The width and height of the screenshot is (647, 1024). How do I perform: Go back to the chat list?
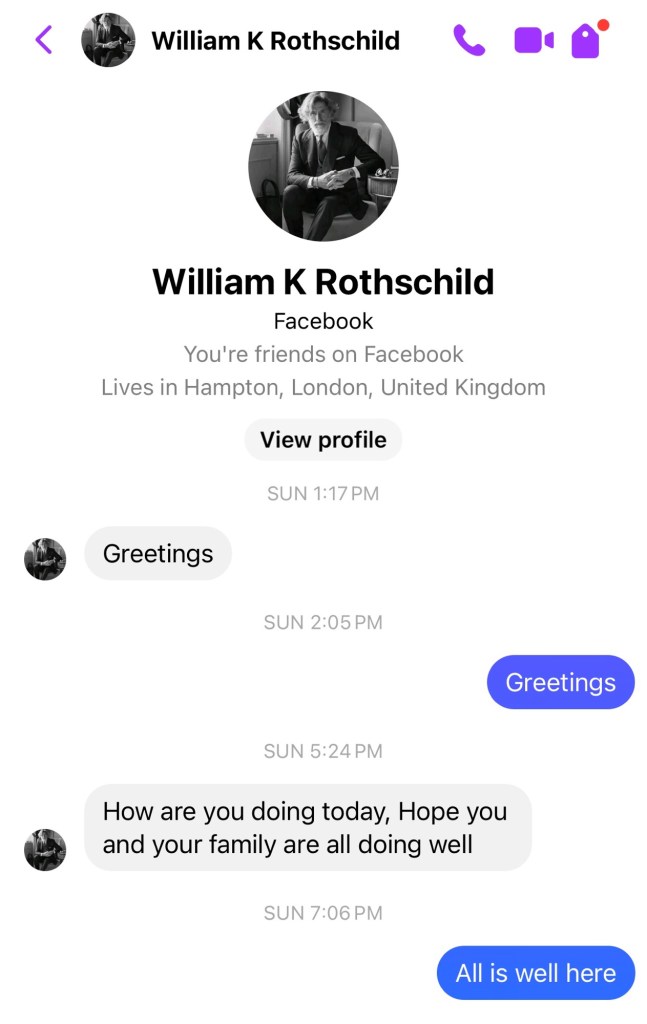pos(43,40)
